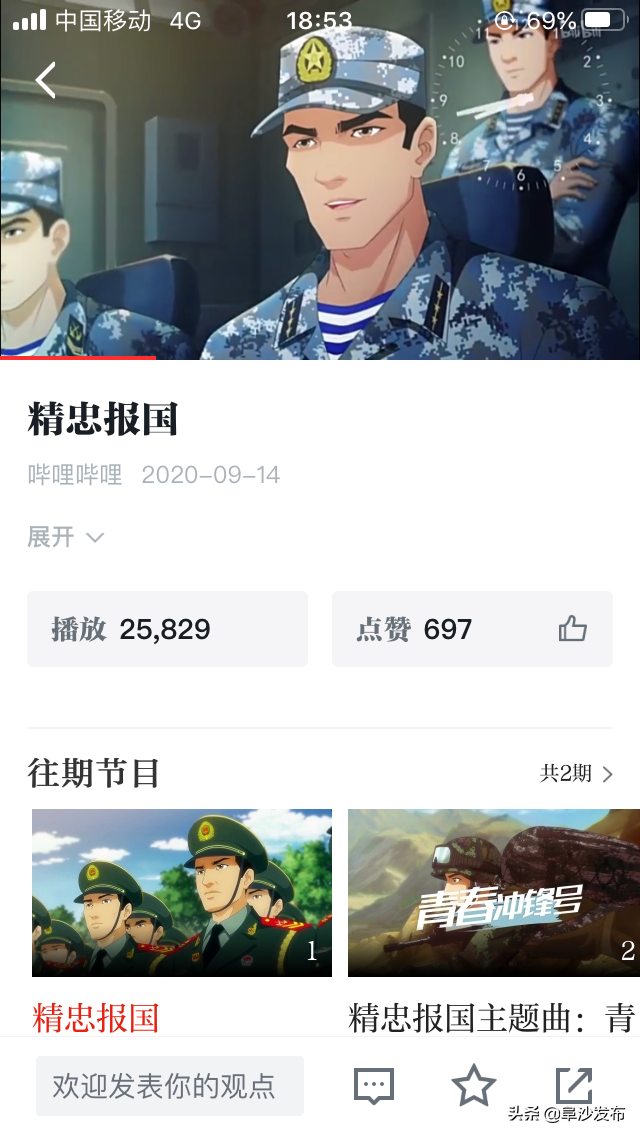Go back with the top-left arrow

pos(46,80)
